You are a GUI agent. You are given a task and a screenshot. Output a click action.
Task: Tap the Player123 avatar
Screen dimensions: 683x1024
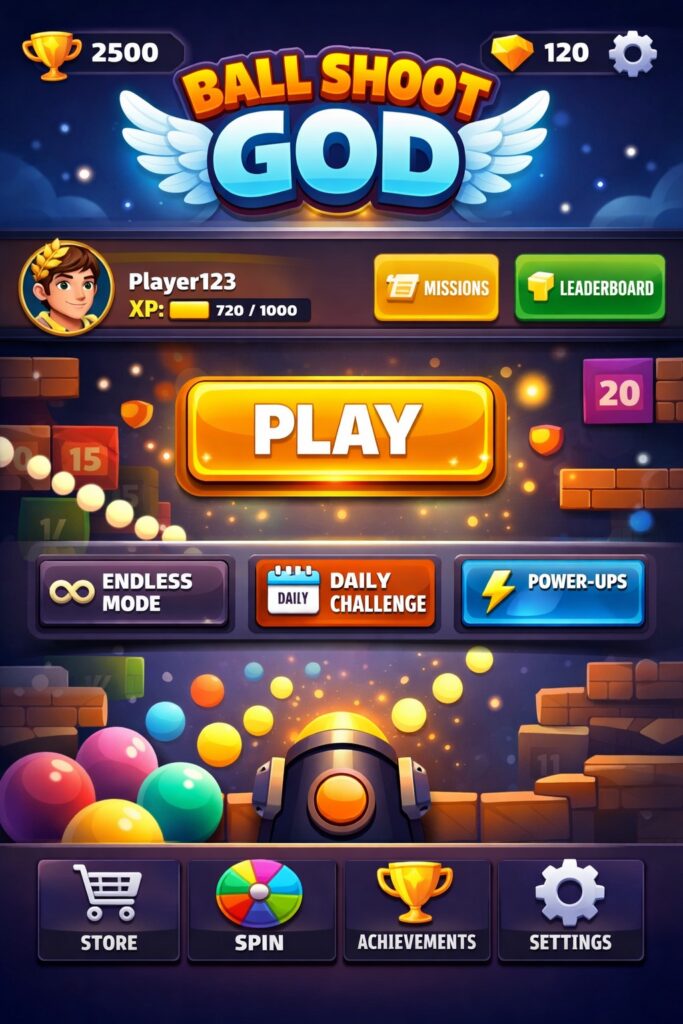[66, 288]
